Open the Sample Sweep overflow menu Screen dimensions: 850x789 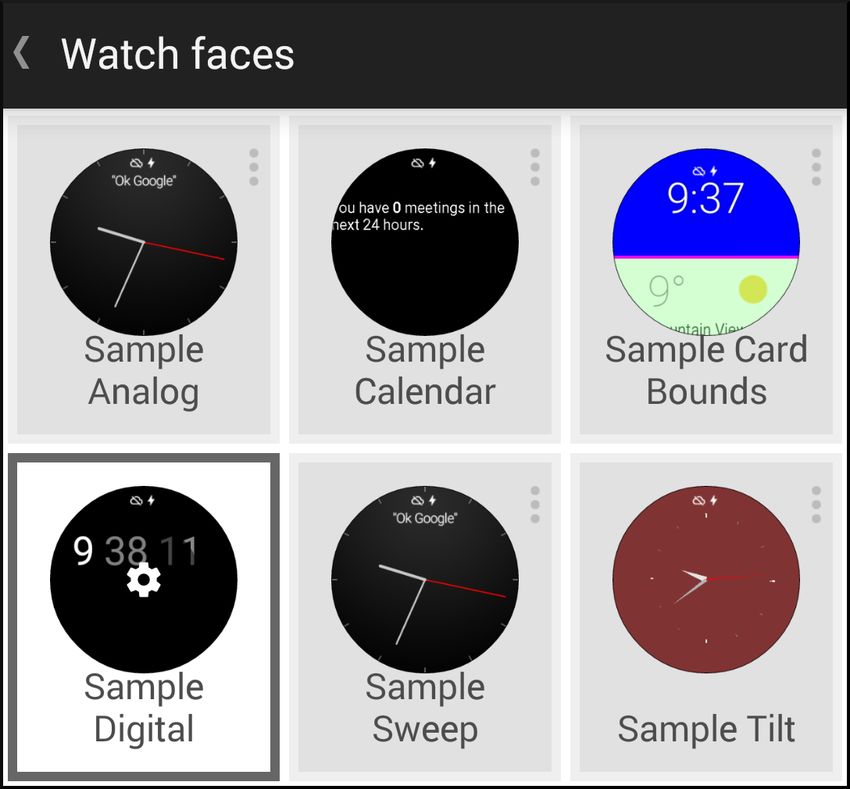click(x=535, y=505)
